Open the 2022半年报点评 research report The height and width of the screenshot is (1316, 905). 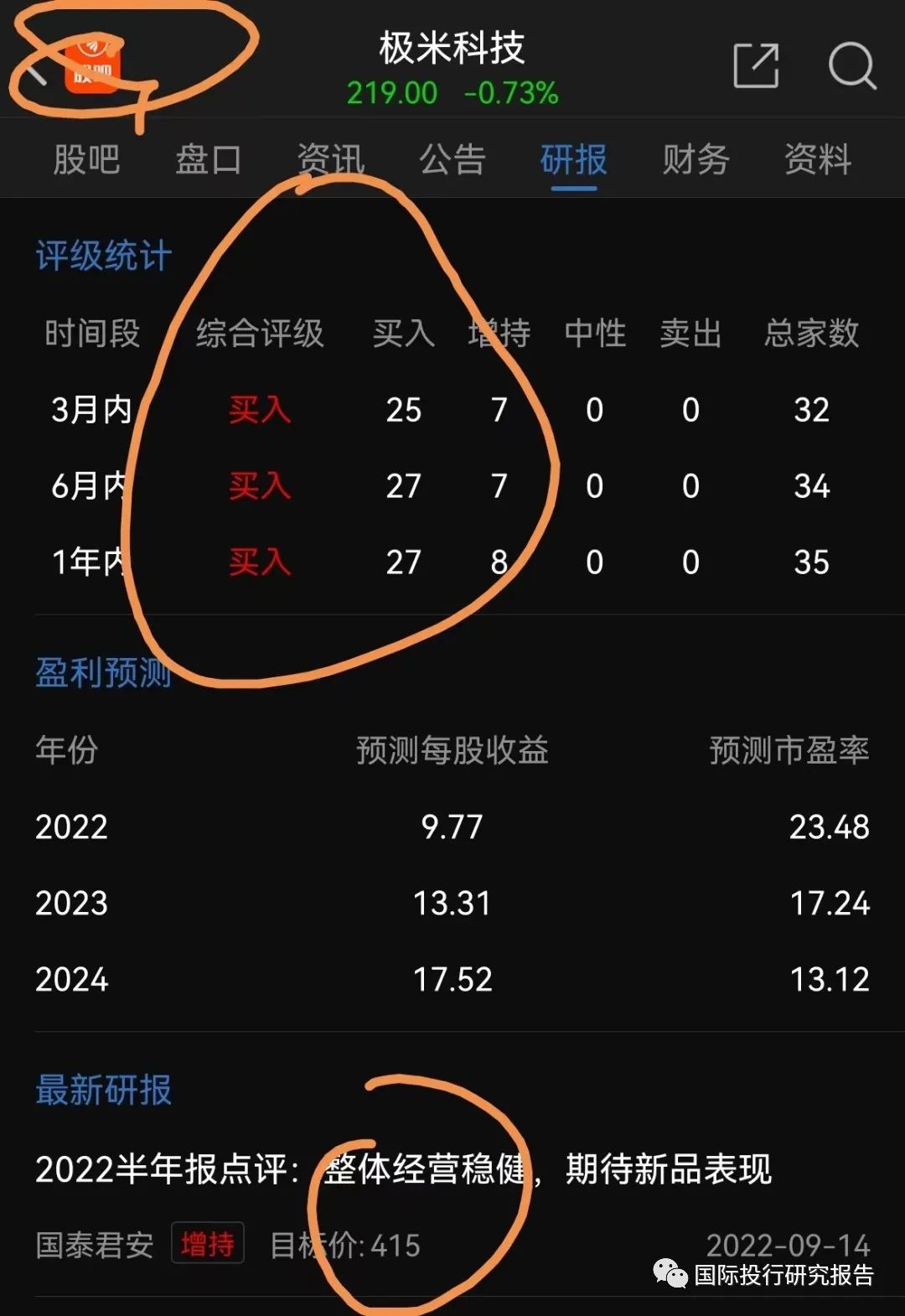point(402,1169)
